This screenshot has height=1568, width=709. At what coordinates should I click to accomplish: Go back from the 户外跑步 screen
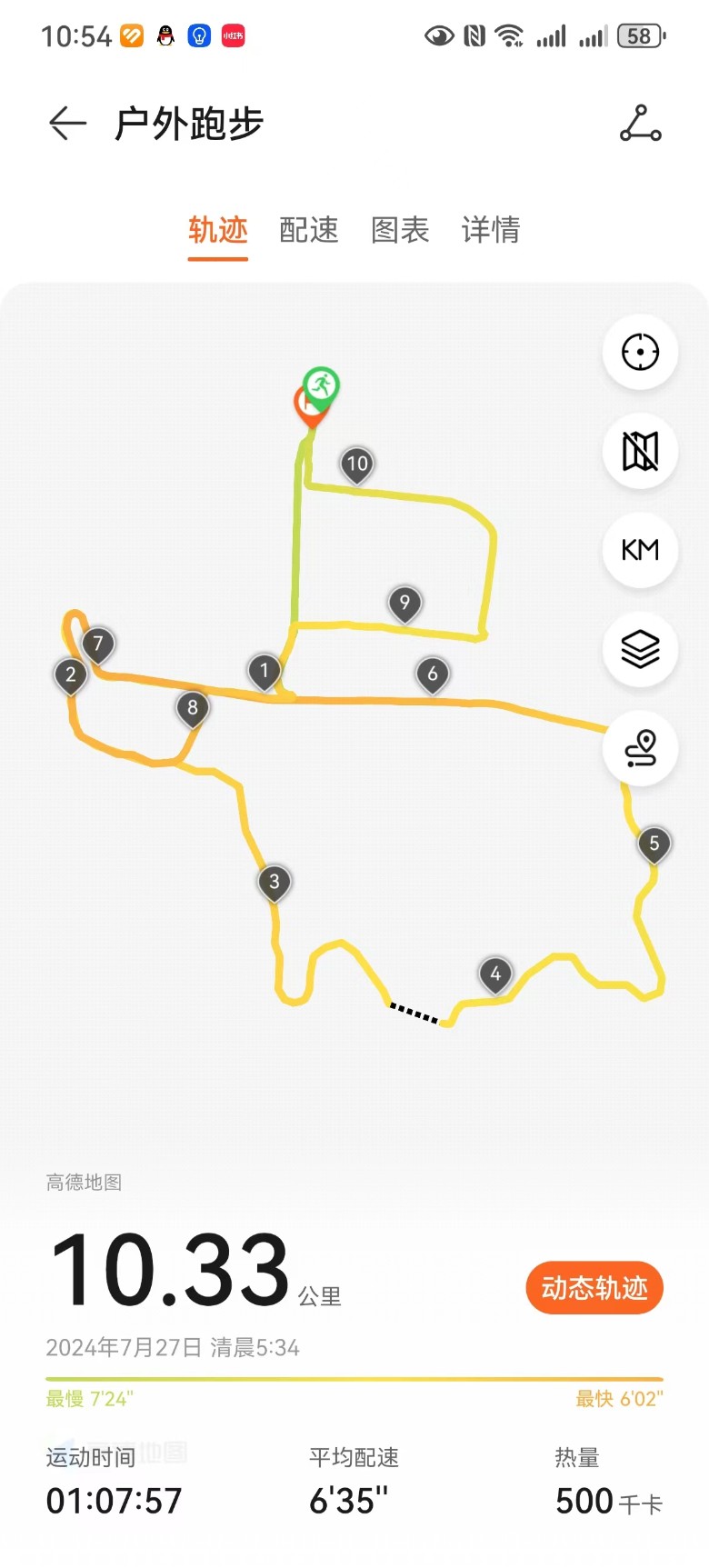[x=67, y=124]
